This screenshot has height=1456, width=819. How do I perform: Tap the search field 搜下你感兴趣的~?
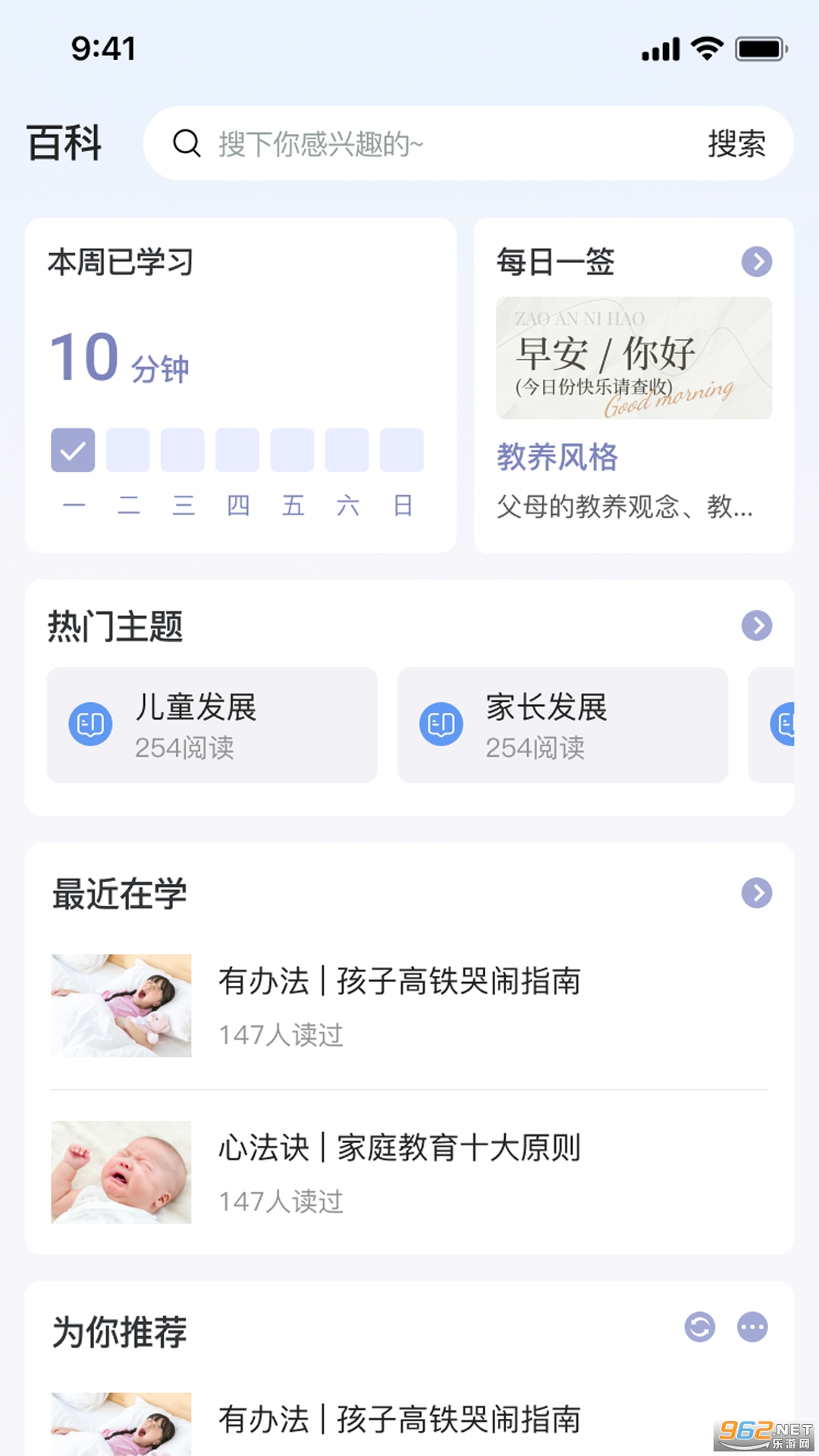click(x=425, y=143)
